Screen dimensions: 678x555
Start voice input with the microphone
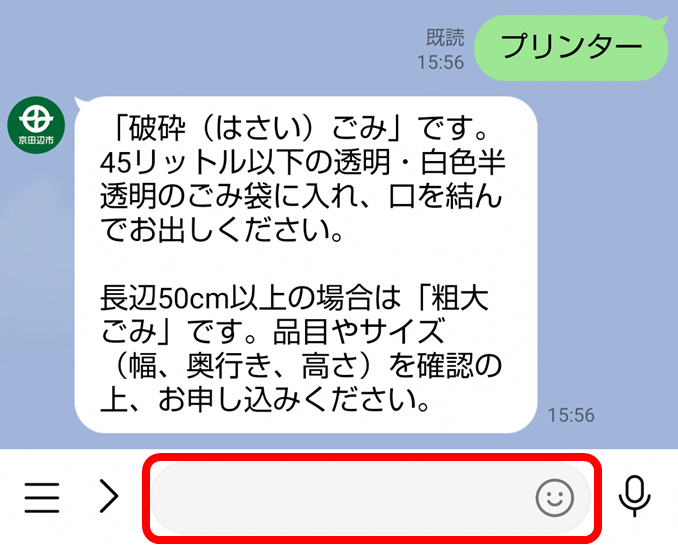tap(635, 495)
